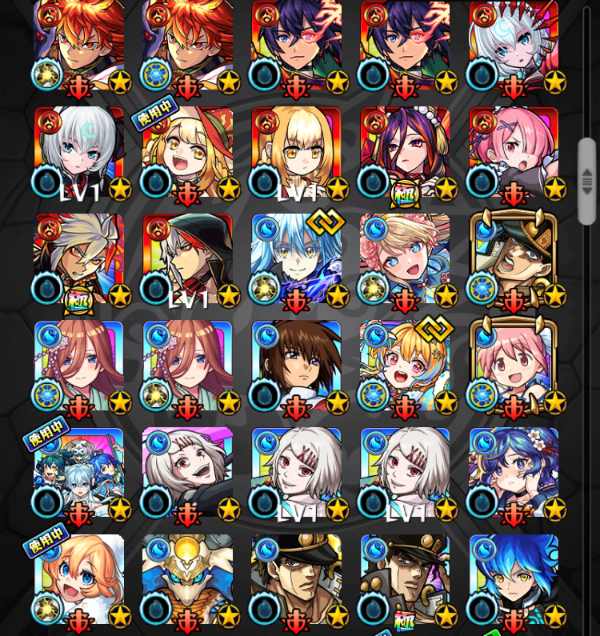Tap the grinning white-haired character tile
600x636 pixels.
[x=187, y=473]
